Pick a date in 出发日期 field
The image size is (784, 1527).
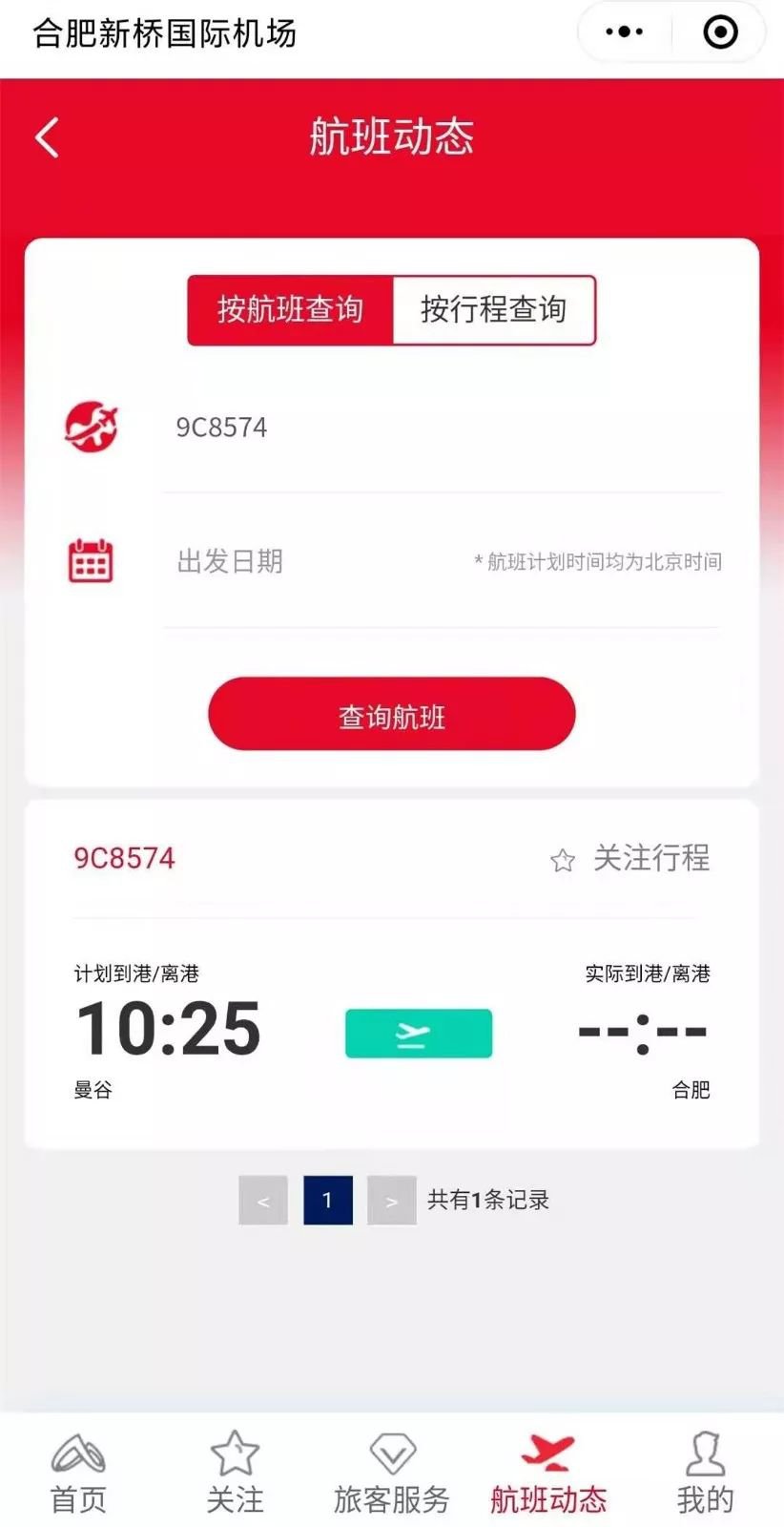(x=315, y=561)
